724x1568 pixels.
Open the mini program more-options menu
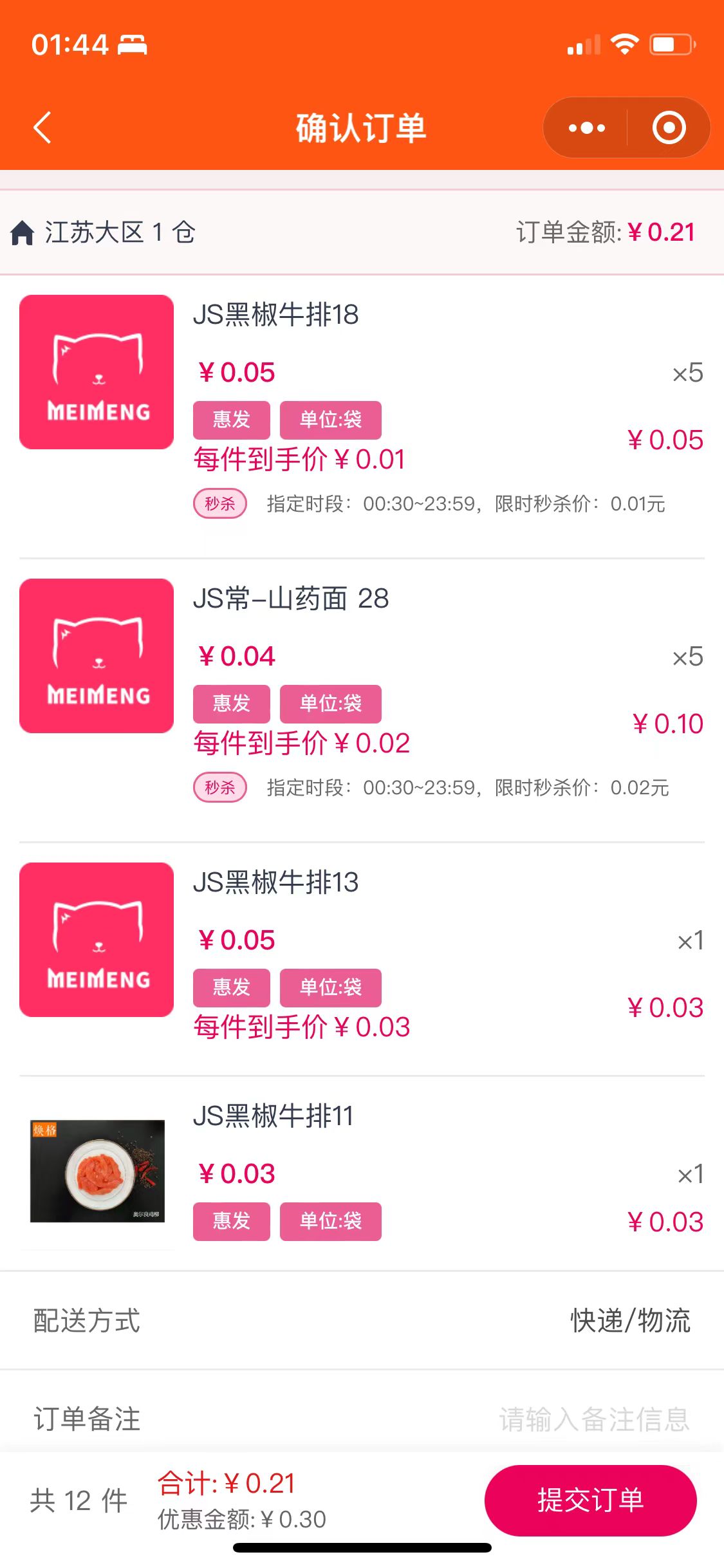tap(587, 128)
